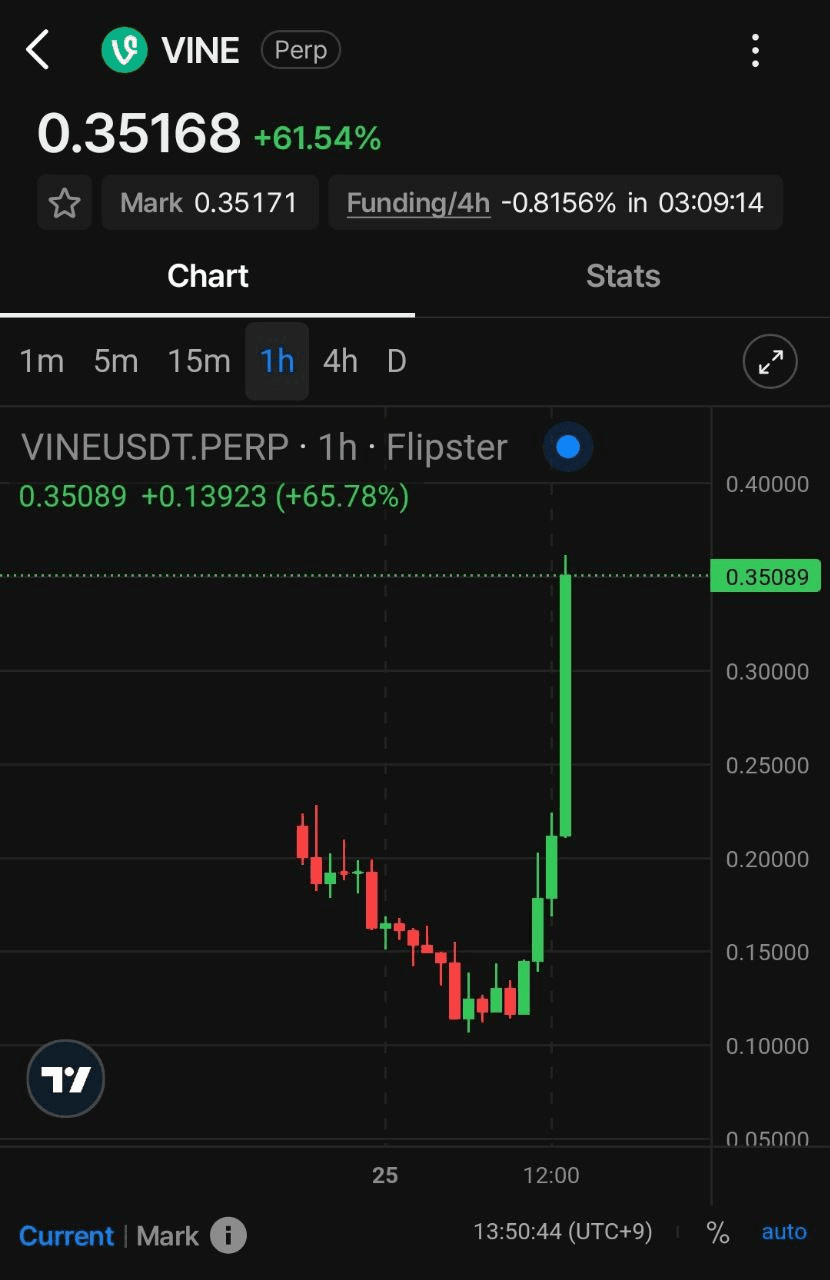Show the daily (D) chart

[x=397, y=361]
